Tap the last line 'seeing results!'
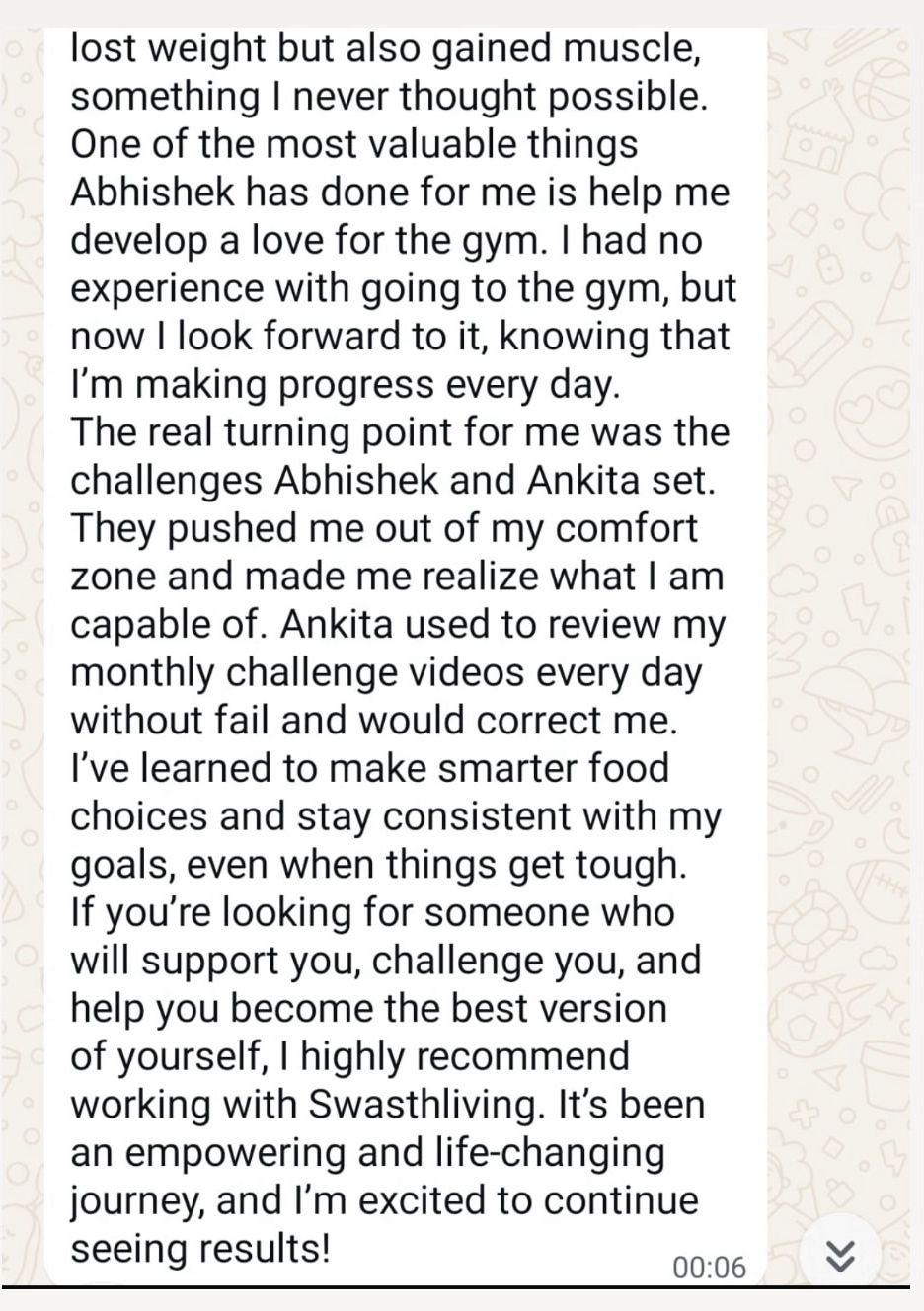Image resolution: width=924 pixels, height=1311 pixels. 196,1248
